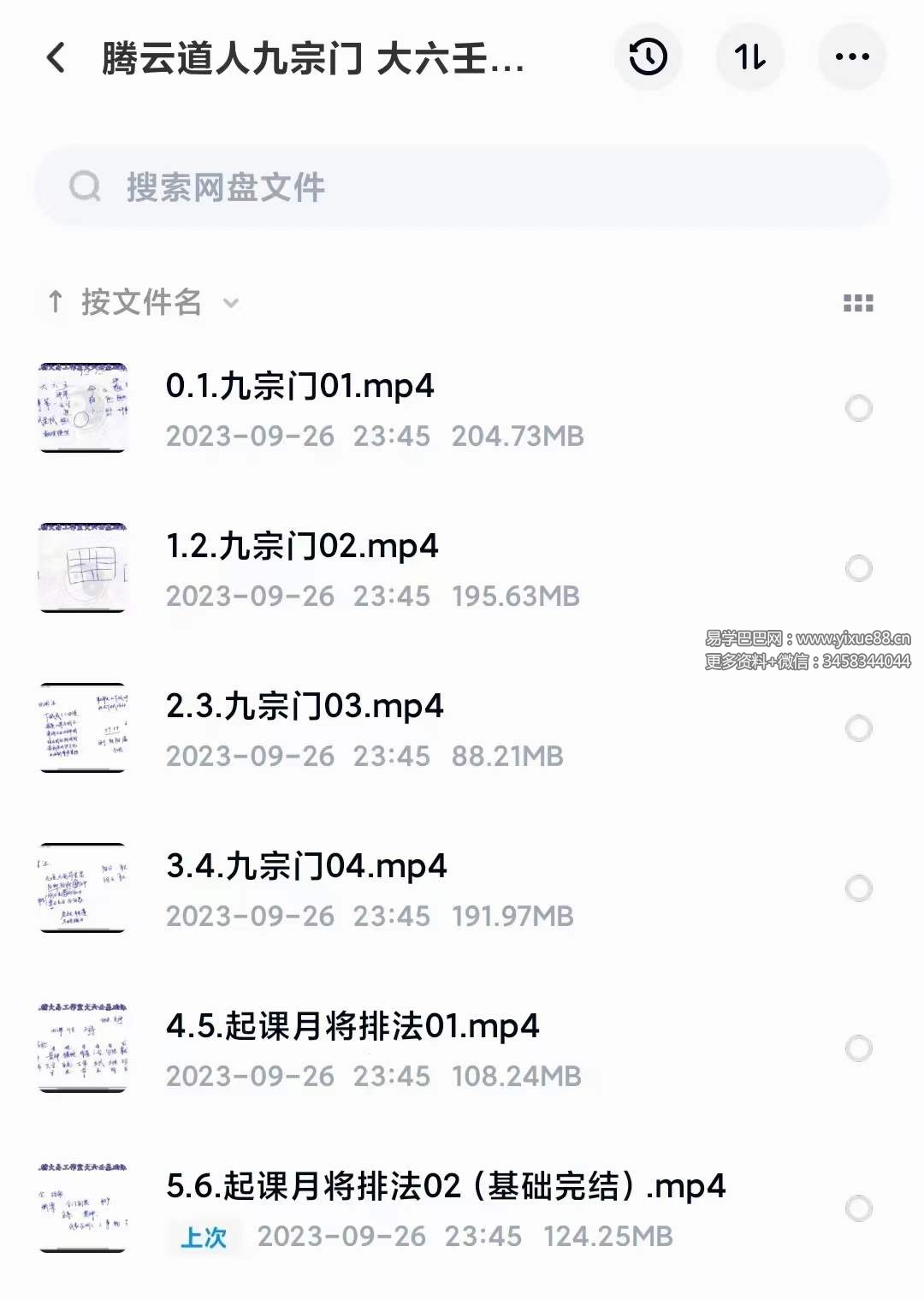Image resolution: width=924 pixels, height=1300 pixels.
Task: Play the file 1.2.九宗门02.mp4
Action: (x=302, y=547)
